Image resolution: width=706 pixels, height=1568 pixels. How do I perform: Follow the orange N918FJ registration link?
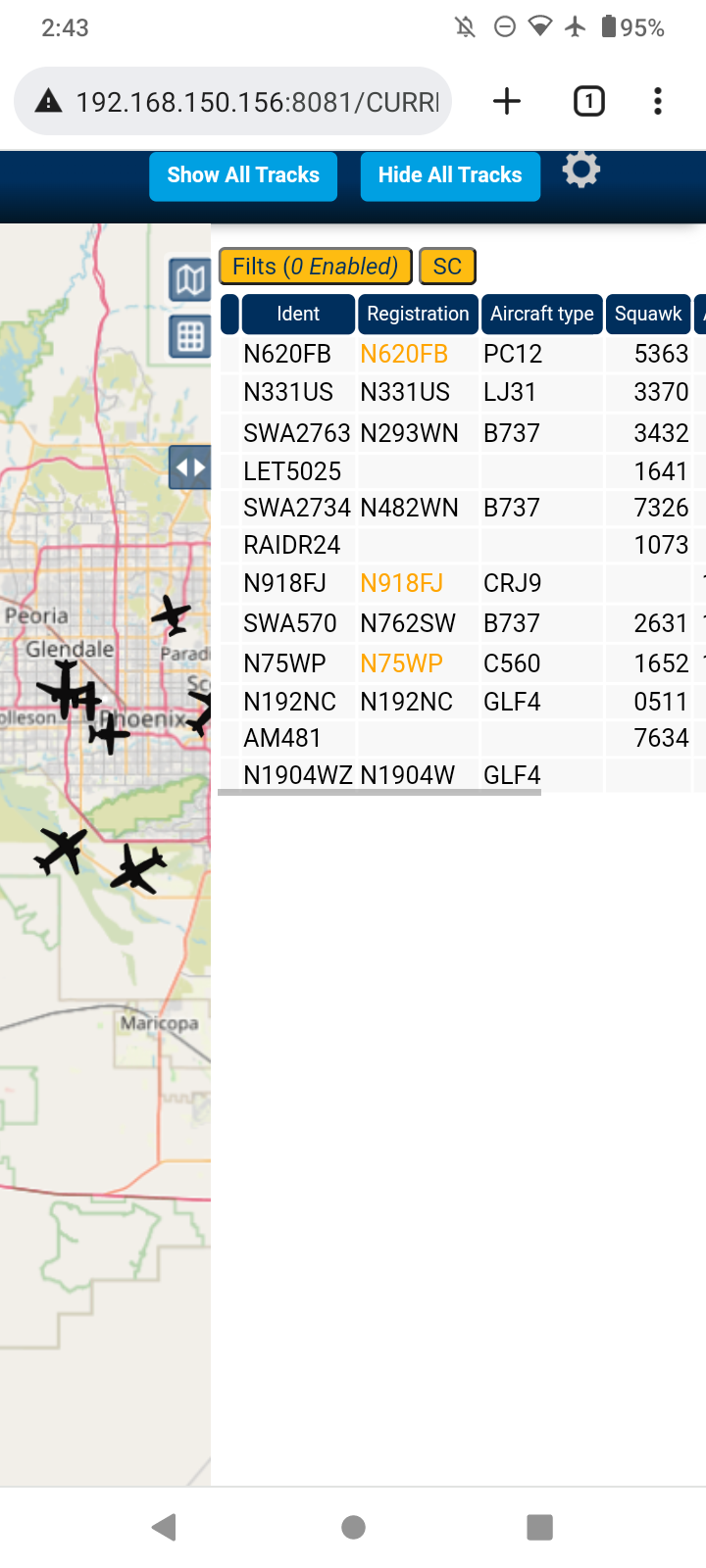[x=402, y=583]
